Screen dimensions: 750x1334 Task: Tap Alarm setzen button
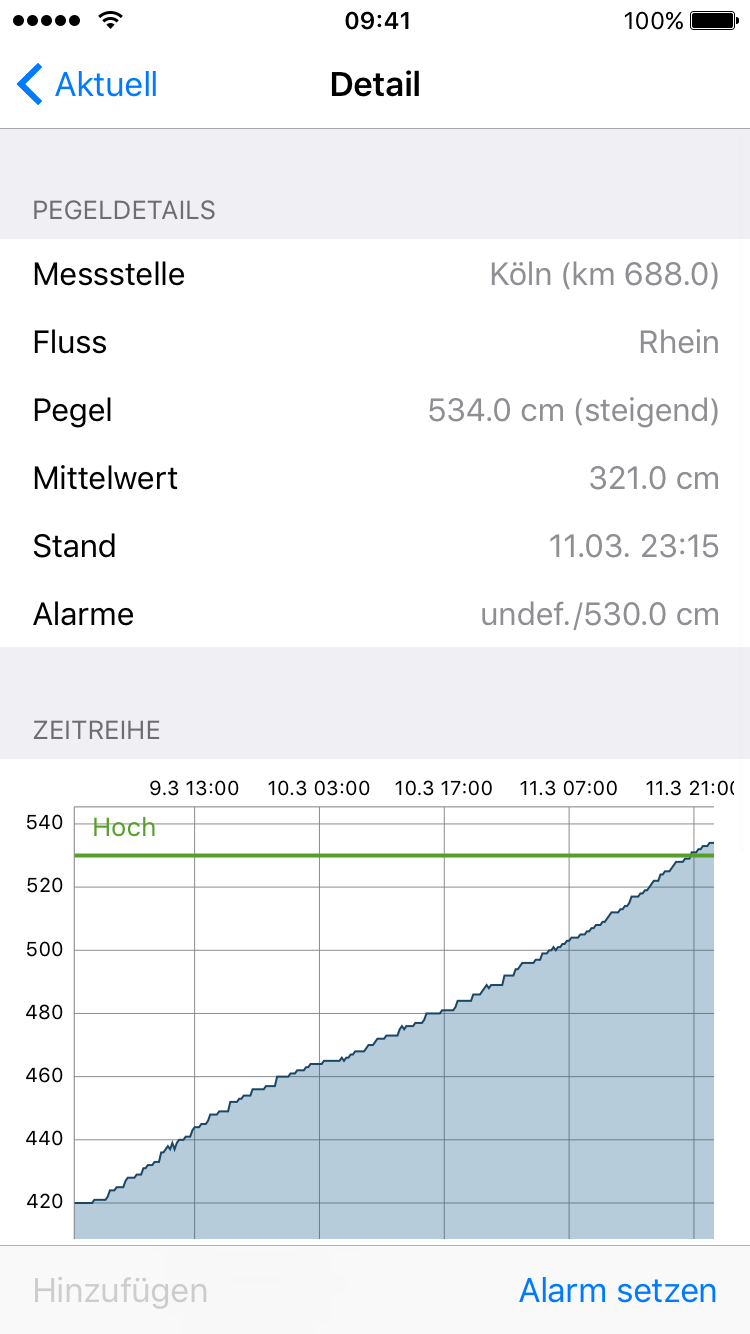pos(617,1290)
